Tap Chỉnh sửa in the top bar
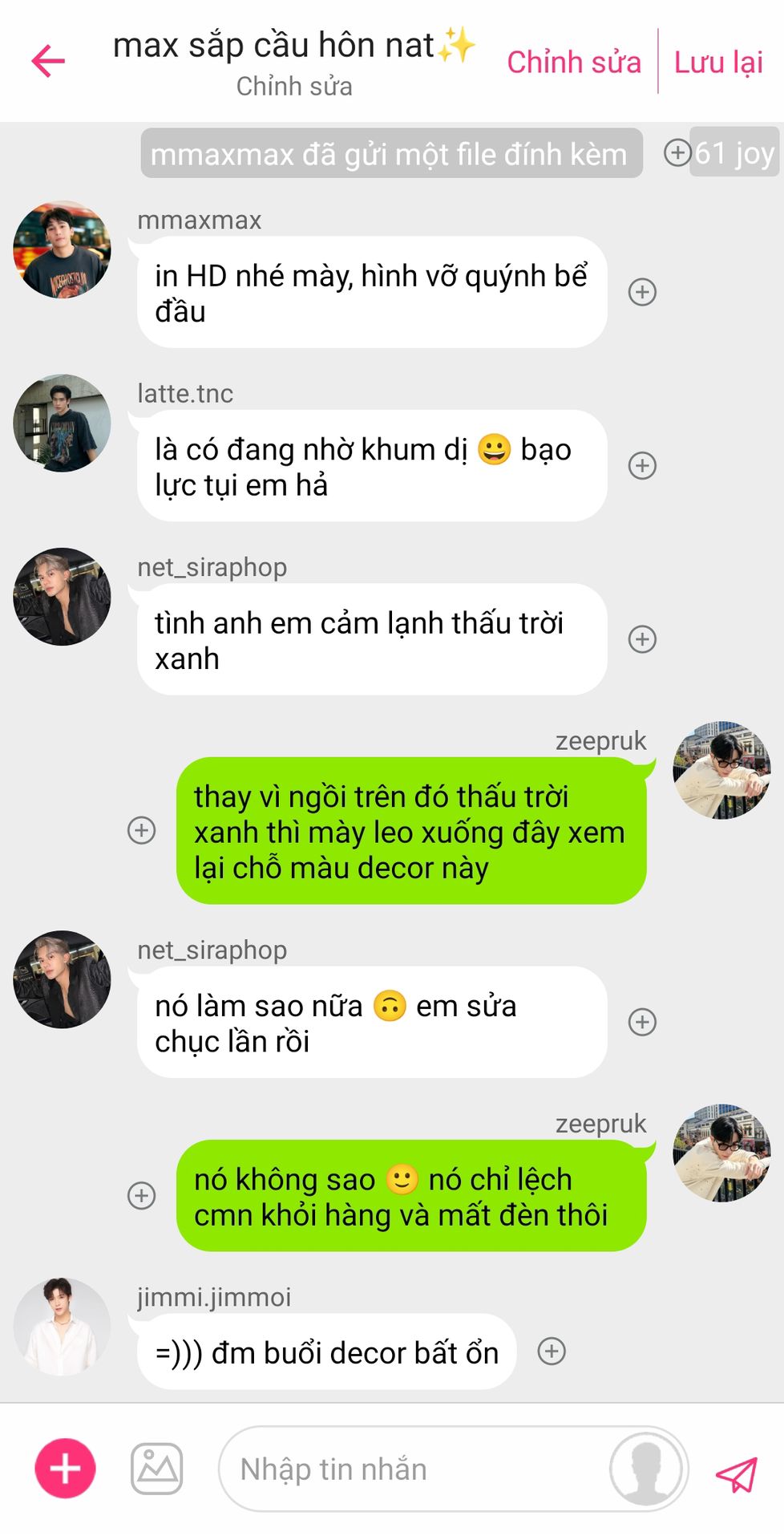 573,63
